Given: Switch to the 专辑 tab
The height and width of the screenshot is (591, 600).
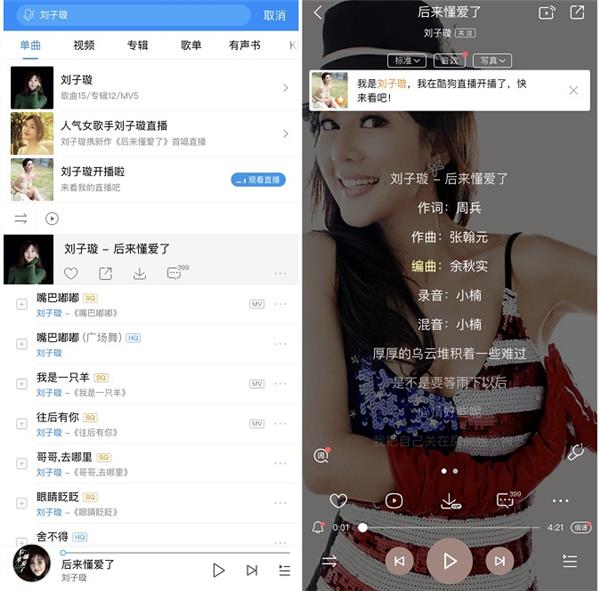Looking at the screenshot, I should pos(137,45).
